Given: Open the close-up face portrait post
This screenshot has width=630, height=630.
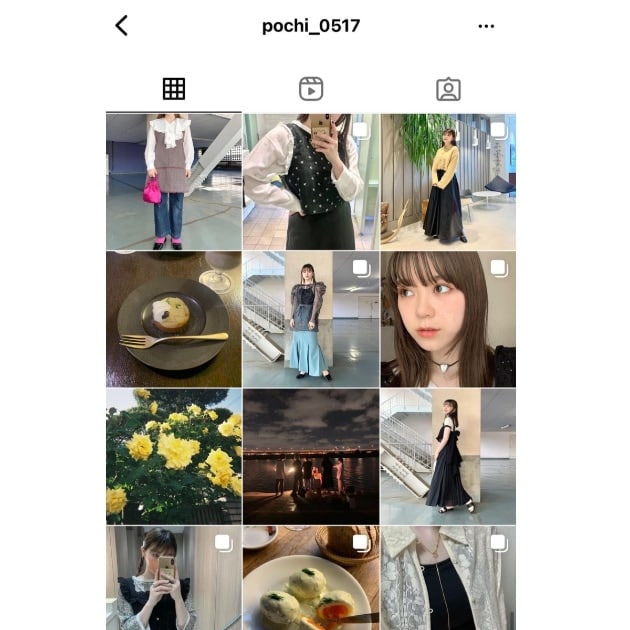Looking at the screenshot, I should click(448, 319).
